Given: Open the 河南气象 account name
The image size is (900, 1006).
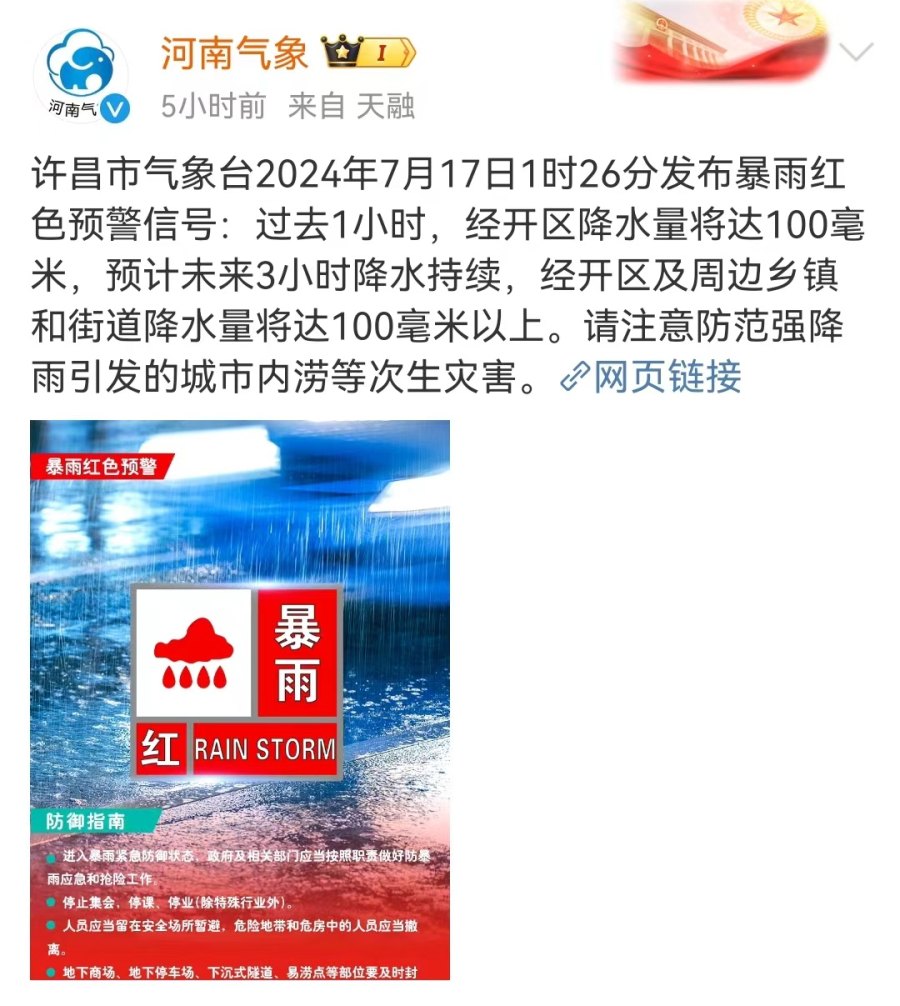Looking at the screenshot, I should pyautogui.click(x=235, y=53).
